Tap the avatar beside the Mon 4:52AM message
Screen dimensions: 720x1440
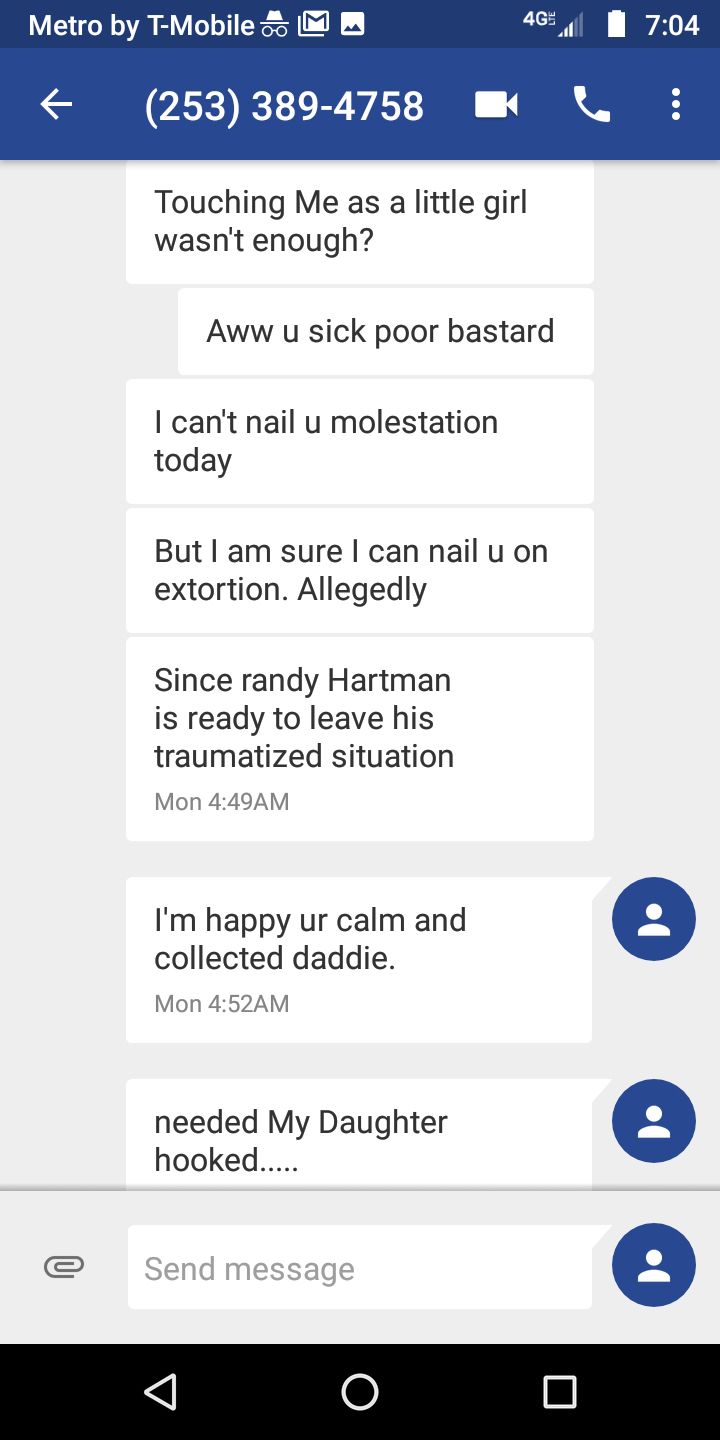654,919
